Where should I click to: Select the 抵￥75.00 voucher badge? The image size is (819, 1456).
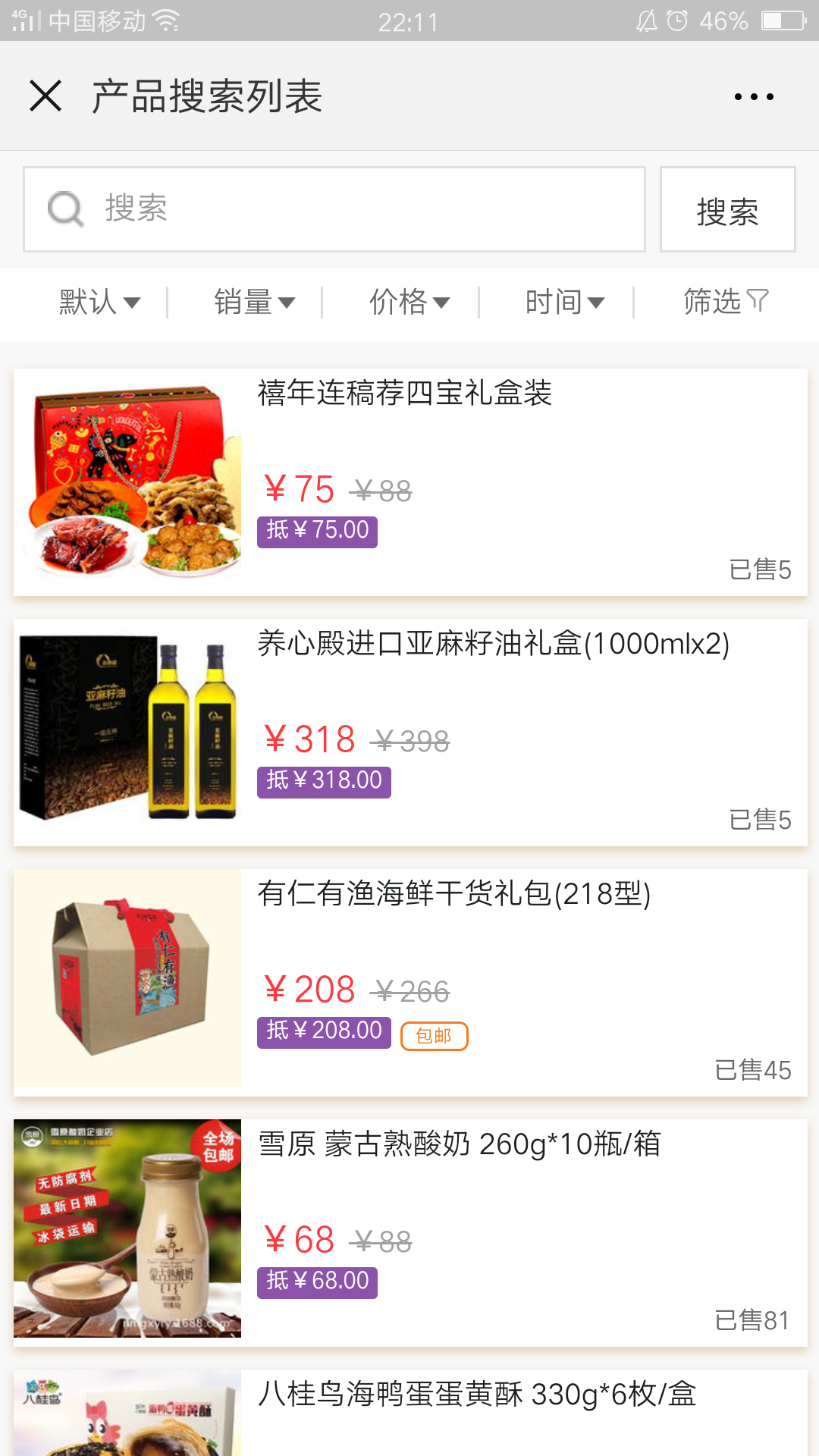point(317,533)
